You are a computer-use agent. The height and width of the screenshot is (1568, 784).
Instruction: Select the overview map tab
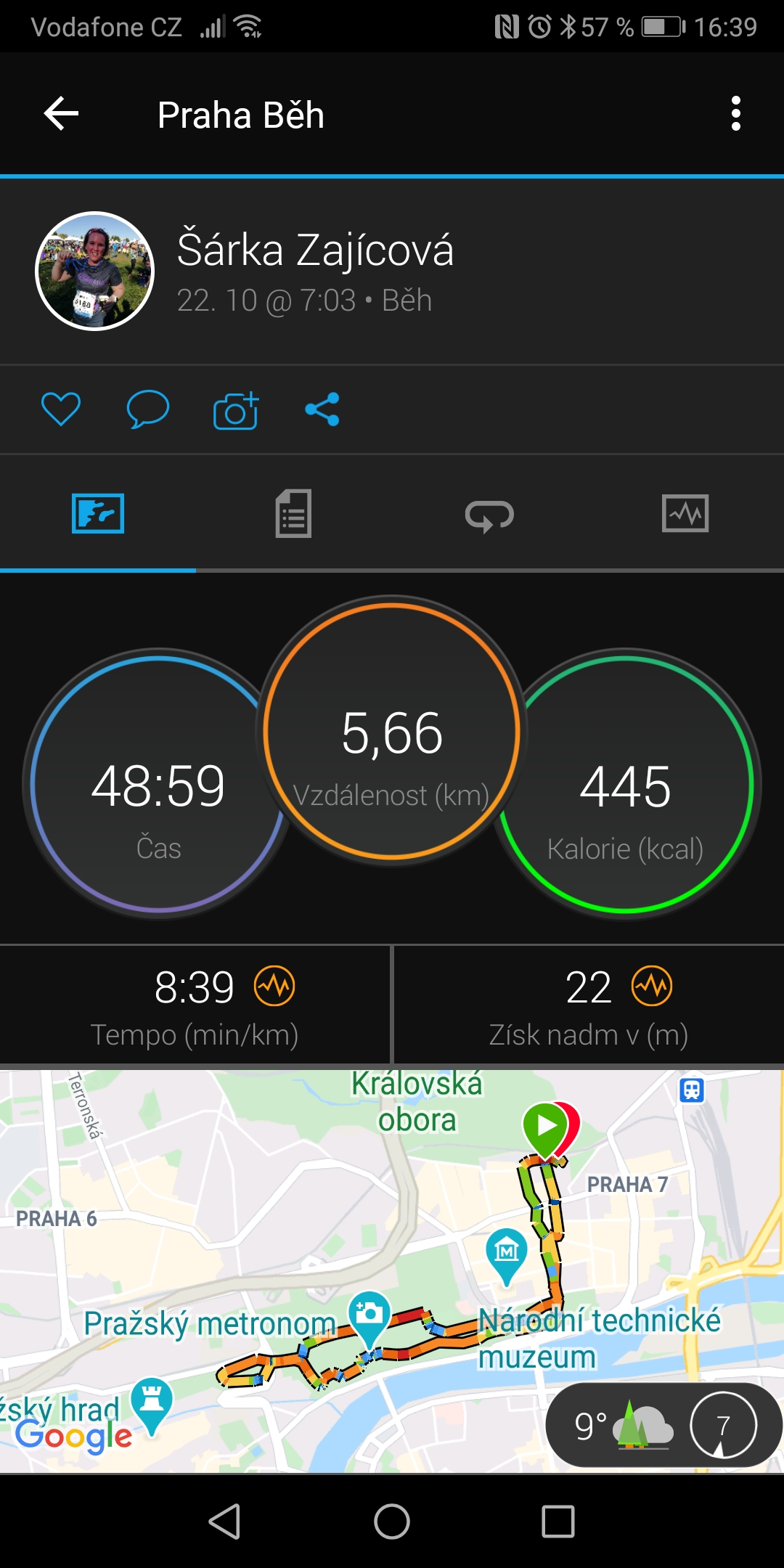98,514
